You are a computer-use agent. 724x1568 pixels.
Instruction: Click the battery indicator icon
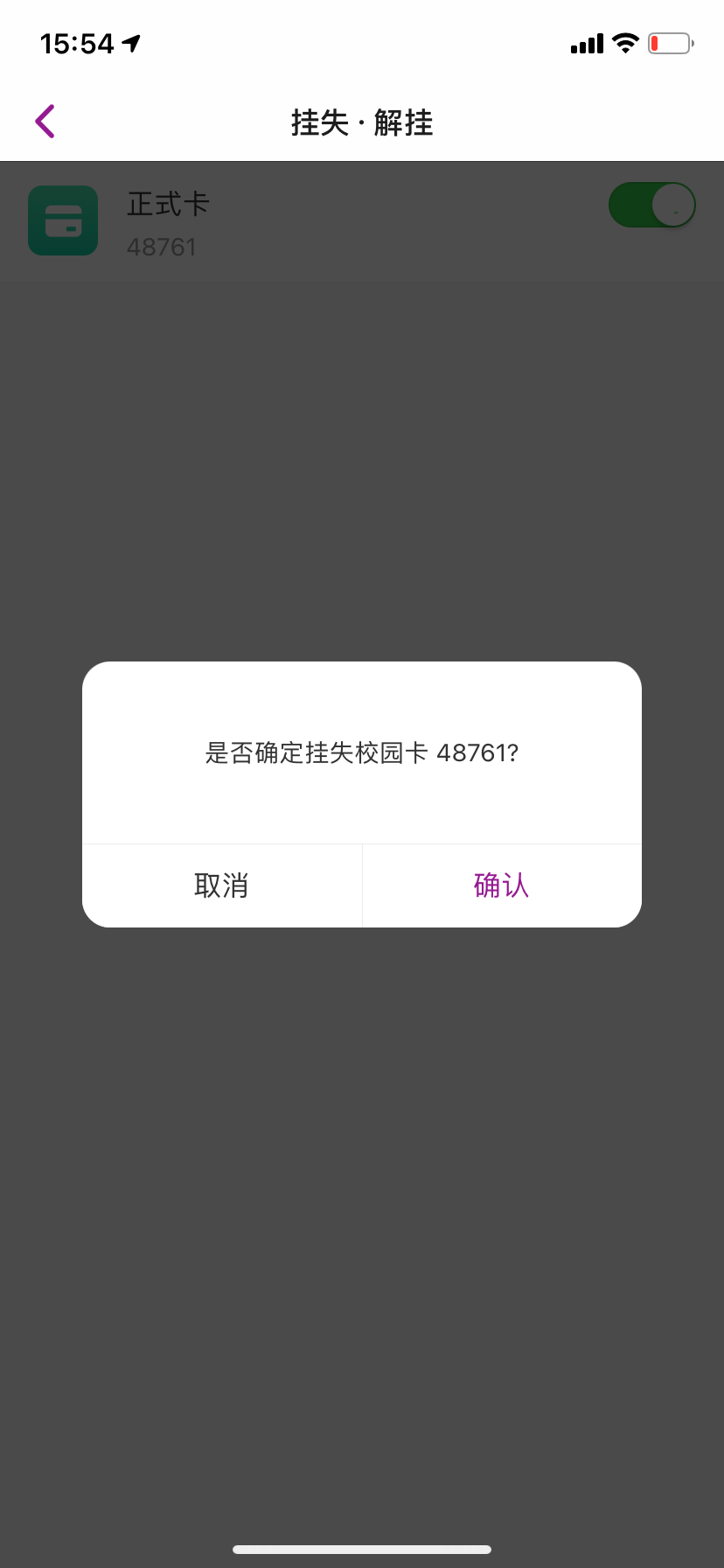point(670,42)
